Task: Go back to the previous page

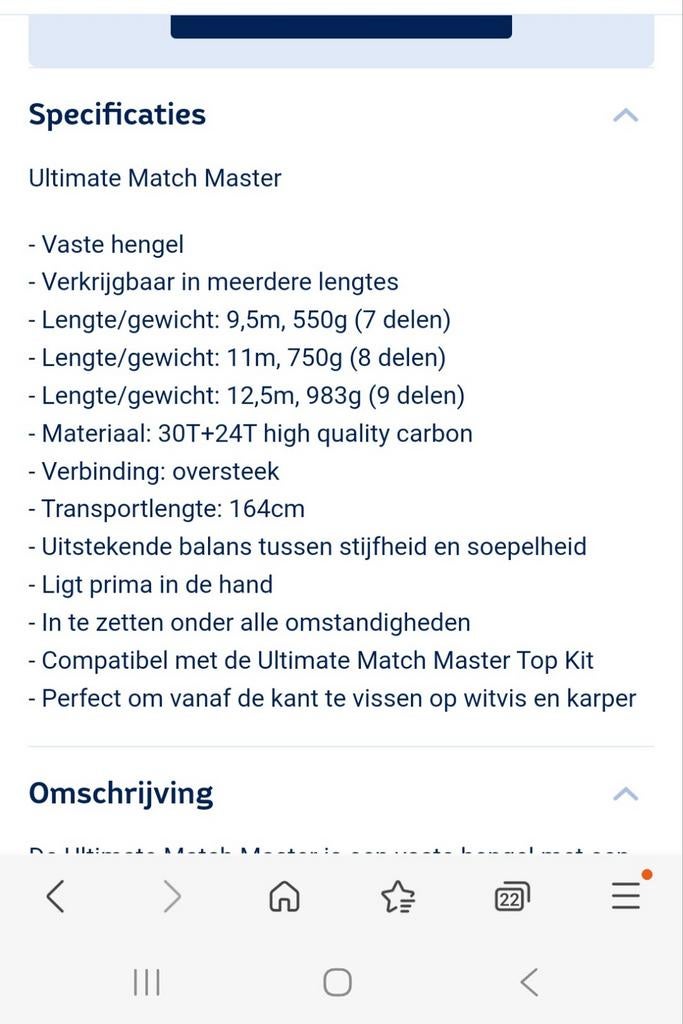Action: [56, 897]
